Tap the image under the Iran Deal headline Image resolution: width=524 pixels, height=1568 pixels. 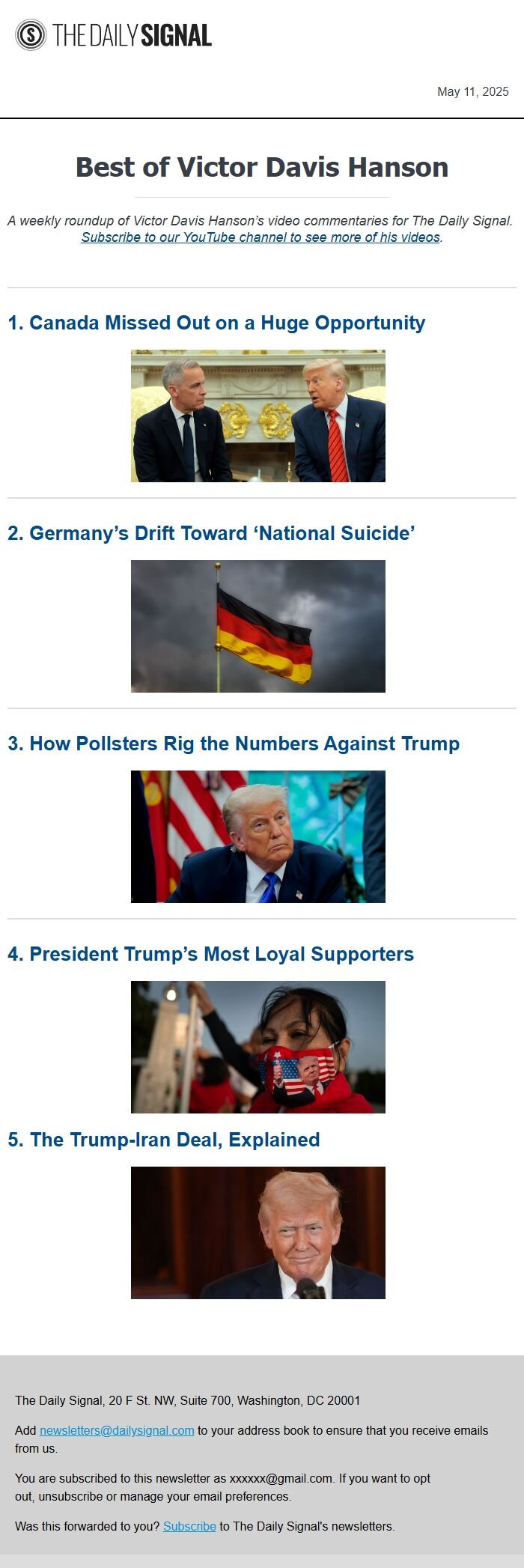click(x=258, y=1233)
